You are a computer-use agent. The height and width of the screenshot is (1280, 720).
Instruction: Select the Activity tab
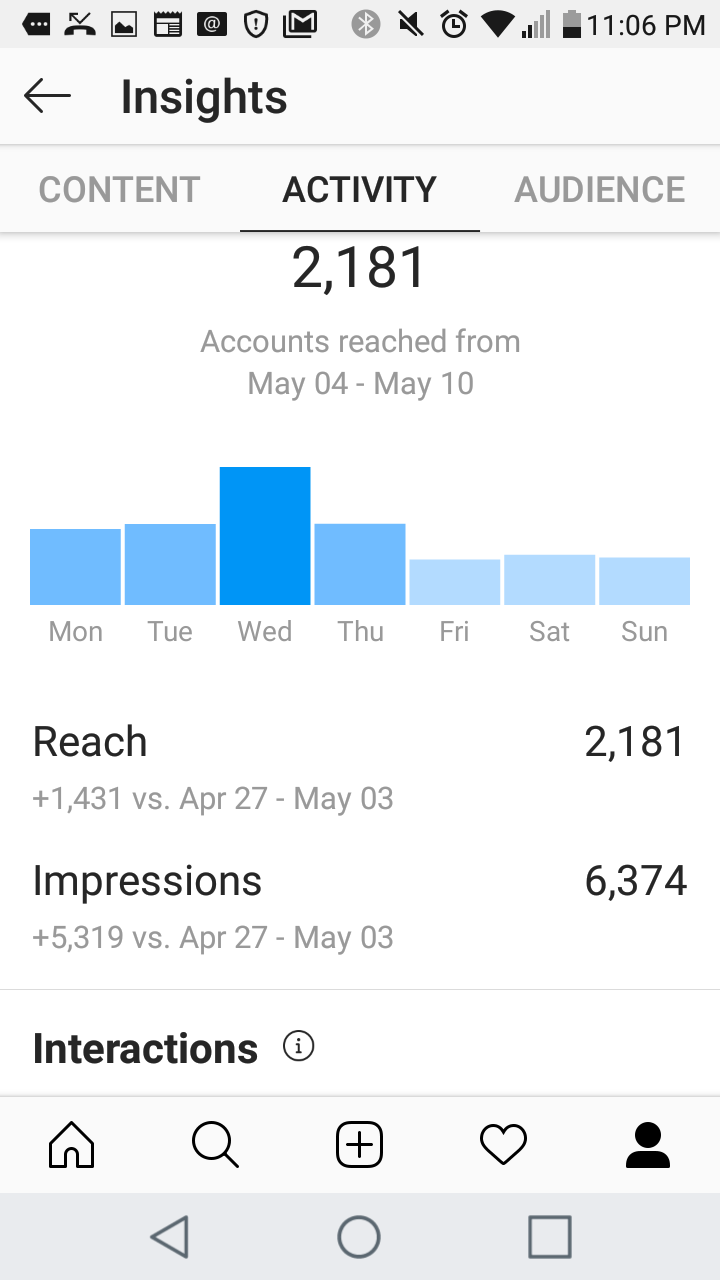[x=360, y=190]
